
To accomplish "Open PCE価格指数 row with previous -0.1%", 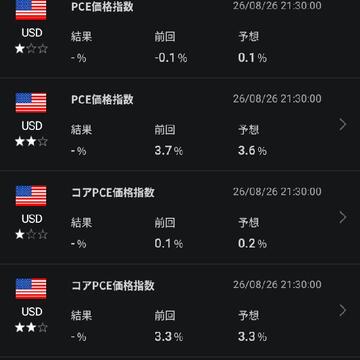I will point(180,37).
